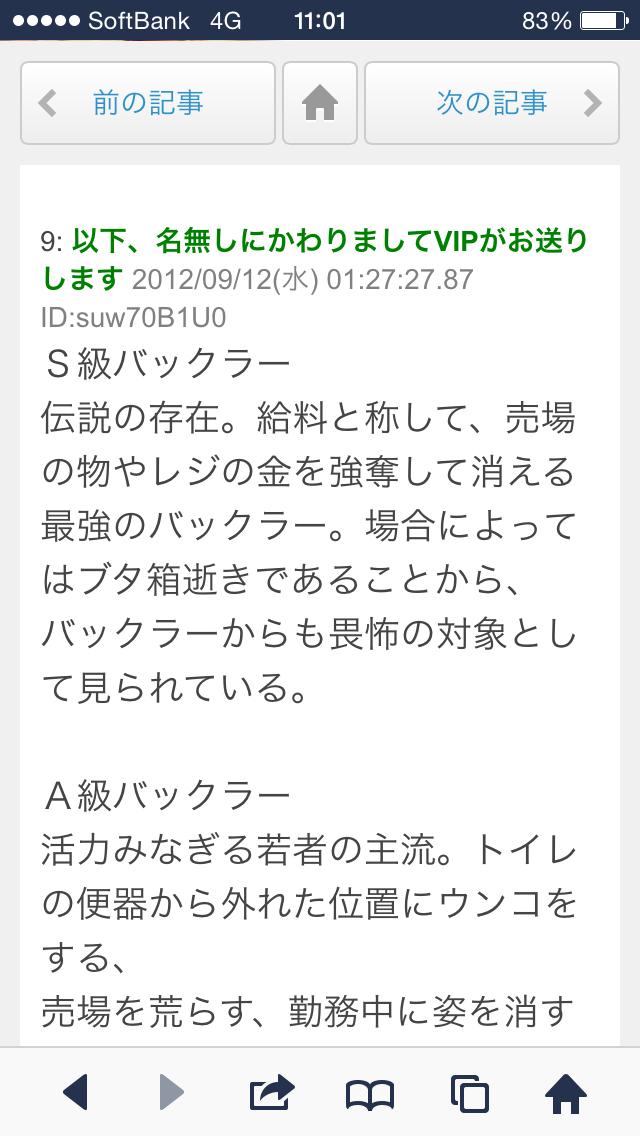Screen dimensions: 640x1136
Task: Go to the next article (次の記事)
Action: (493, 102)
